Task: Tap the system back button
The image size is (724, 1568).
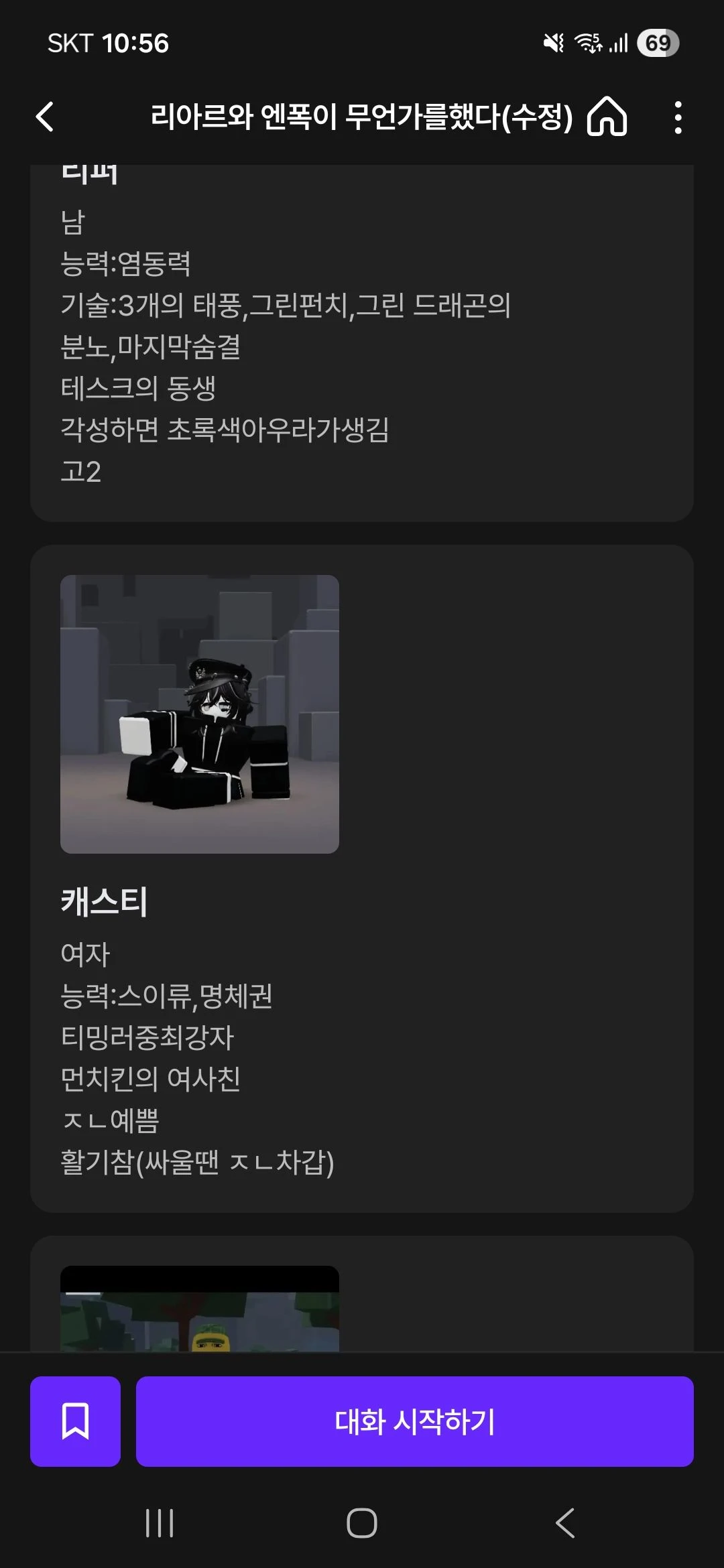Action: click(565, 1522)
